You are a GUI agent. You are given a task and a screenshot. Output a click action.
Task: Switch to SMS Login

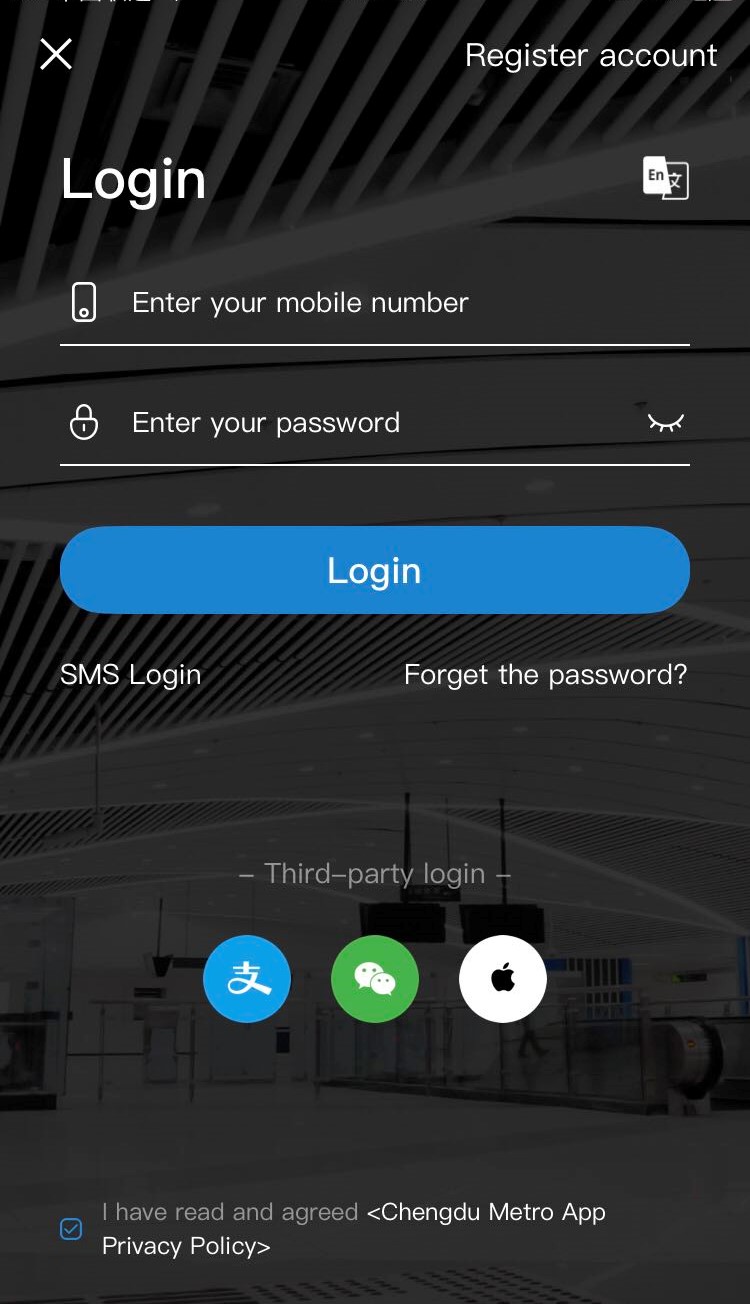(x=131, y=675)
